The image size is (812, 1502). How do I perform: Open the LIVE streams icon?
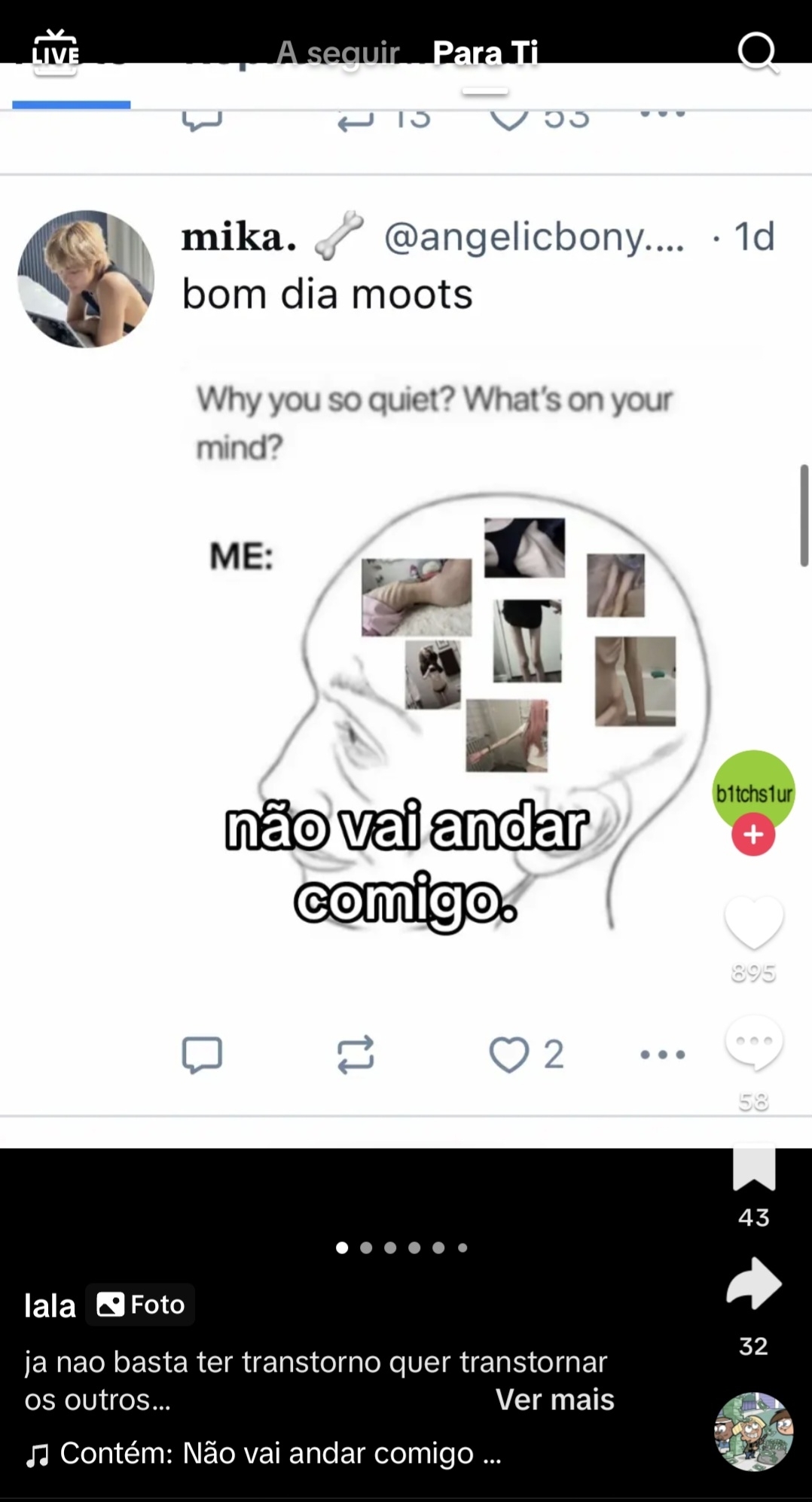tap(55, 51)
